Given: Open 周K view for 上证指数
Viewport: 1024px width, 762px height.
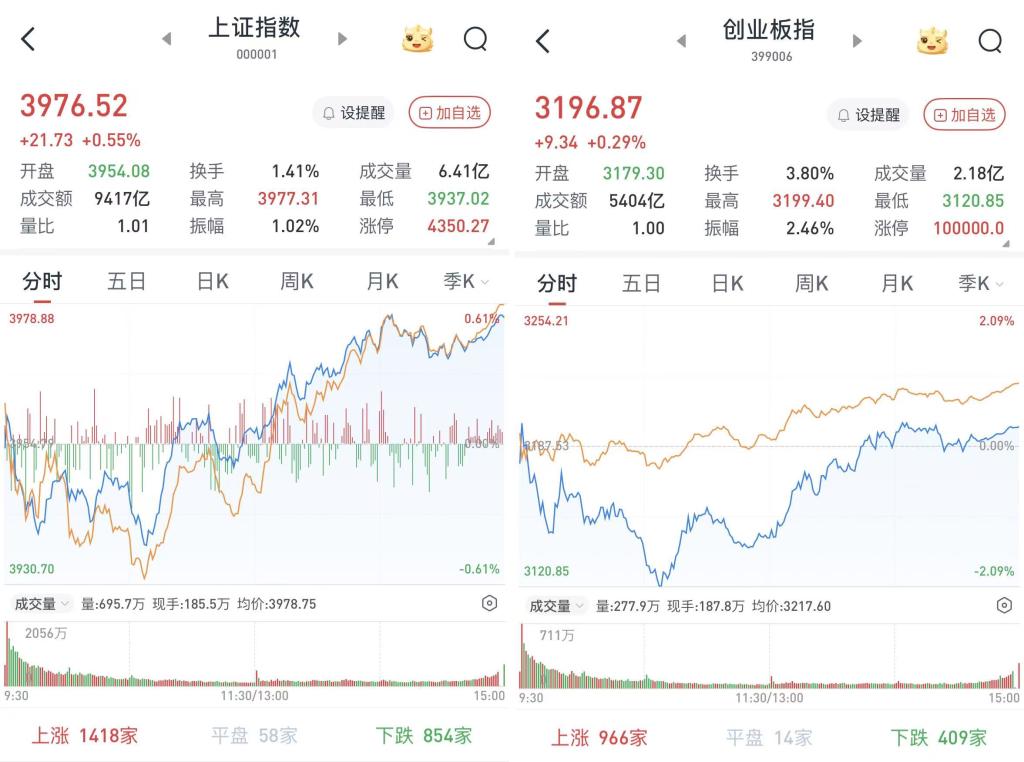Looking at the screenshot, I should 297,282.
